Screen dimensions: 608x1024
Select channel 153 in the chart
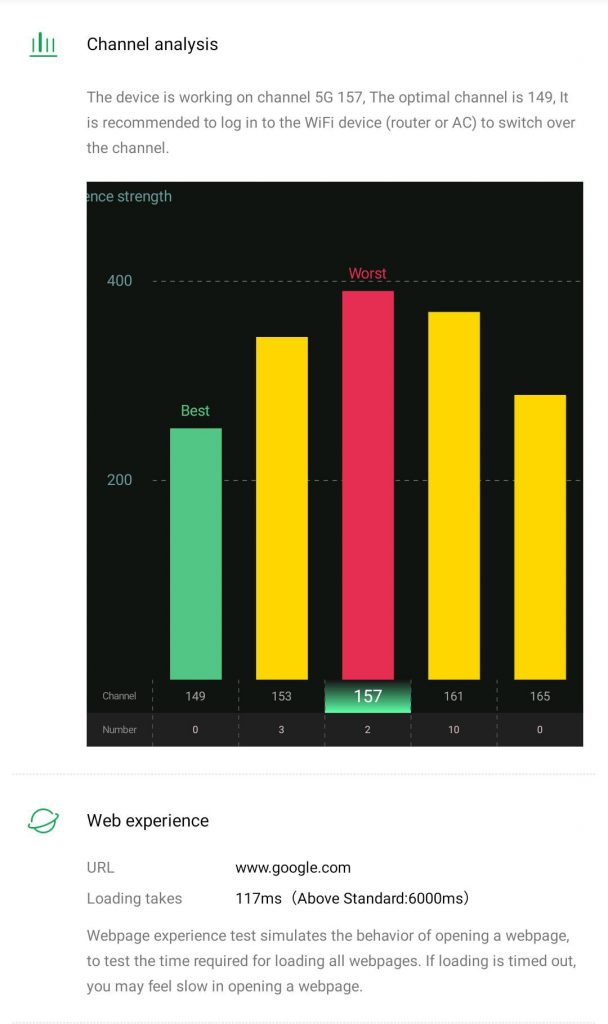(x=281, y=696)
